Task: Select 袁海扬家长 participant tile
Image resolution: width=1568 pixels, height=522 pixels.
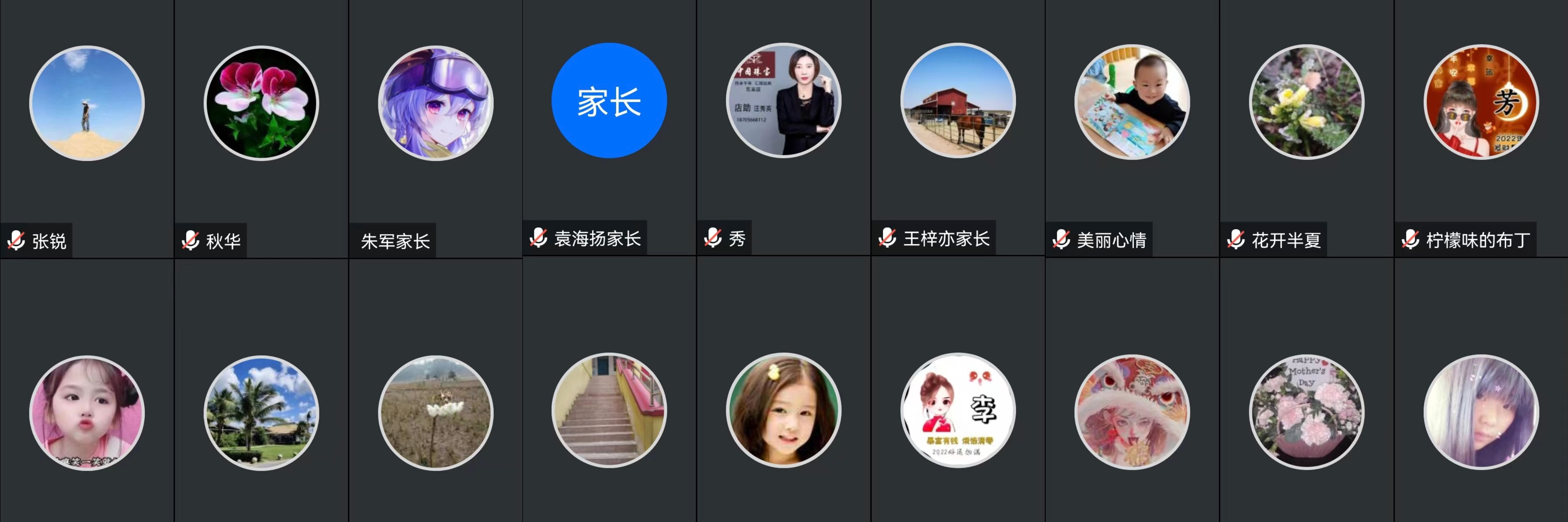Action: [x=609, y=101]
